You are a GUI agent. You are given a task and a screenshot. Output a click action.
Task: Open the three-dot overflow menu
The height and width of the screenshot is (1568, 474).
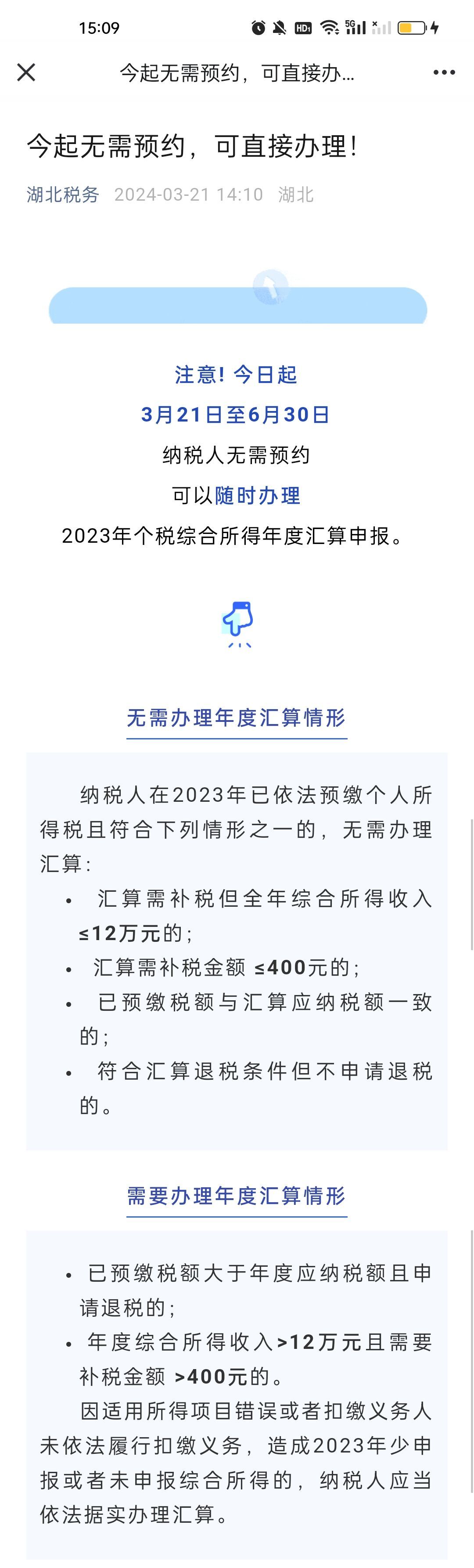[444, 72]
